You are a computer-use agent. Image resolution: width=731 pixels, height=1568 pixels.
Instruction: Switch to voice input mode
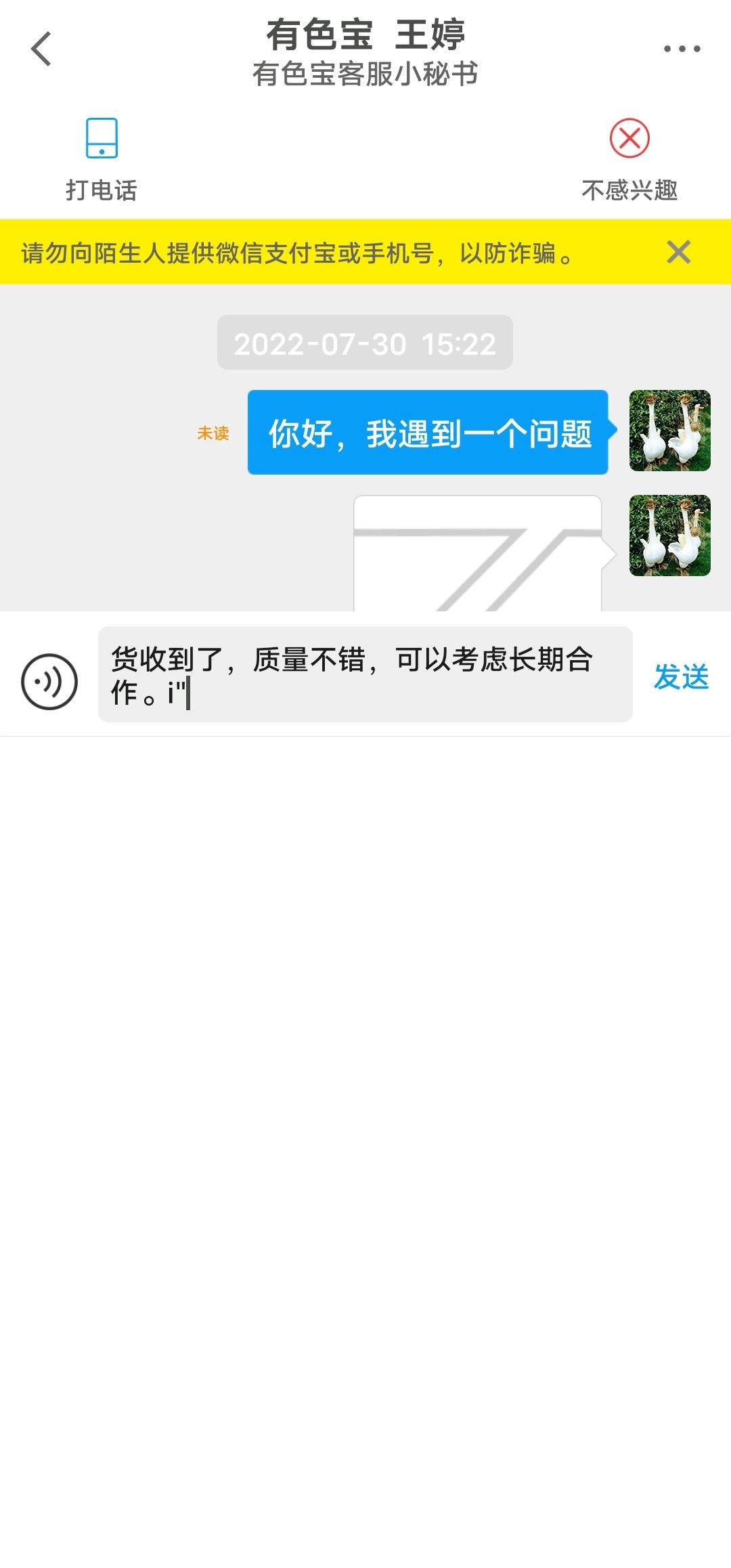pyautogui.click(x=49, y=681)
